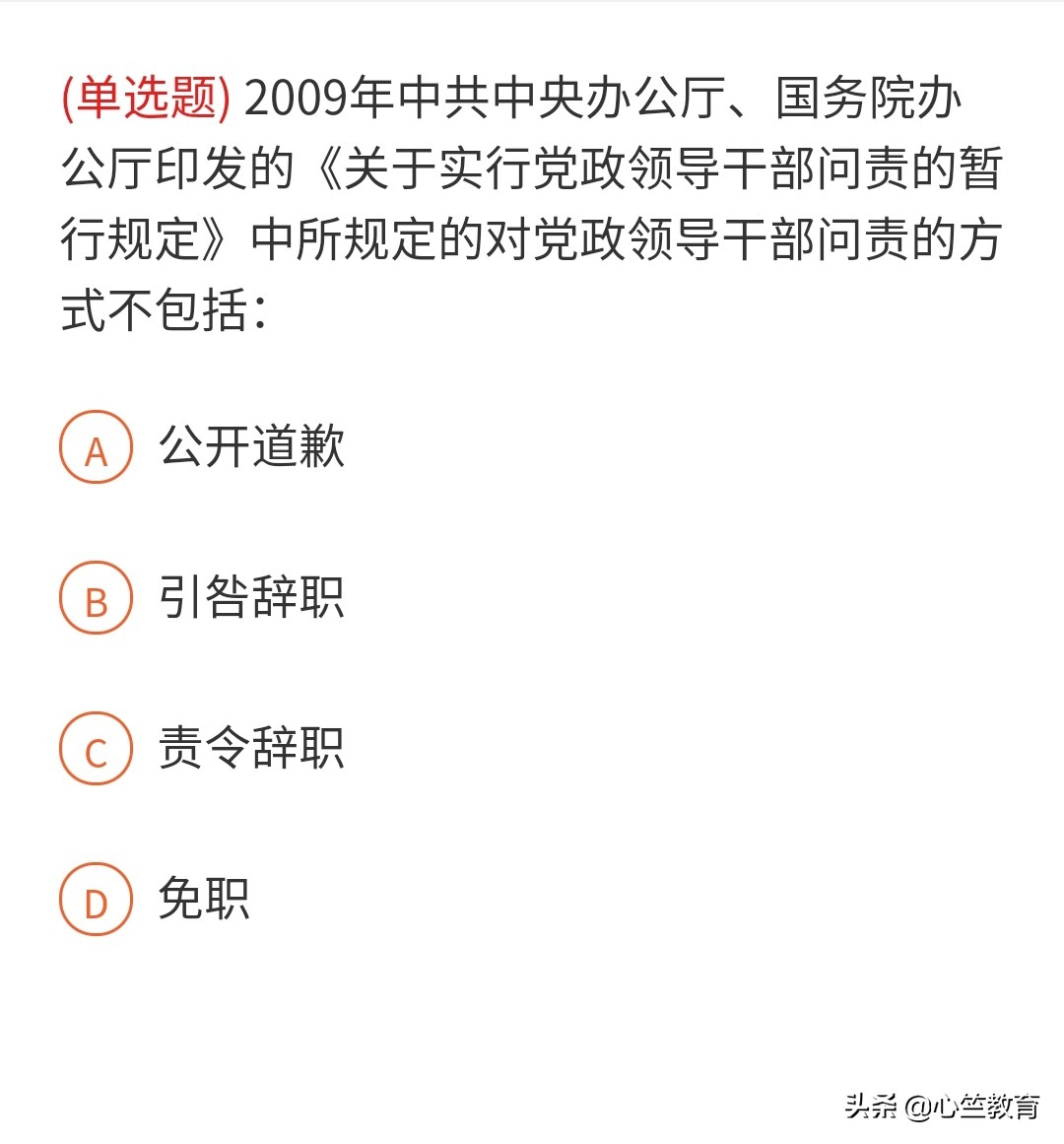This screenshot has height=1144, width=1064.
Task: Open the 心竺教育 watermark link
Action: (x=983, y=1106)
